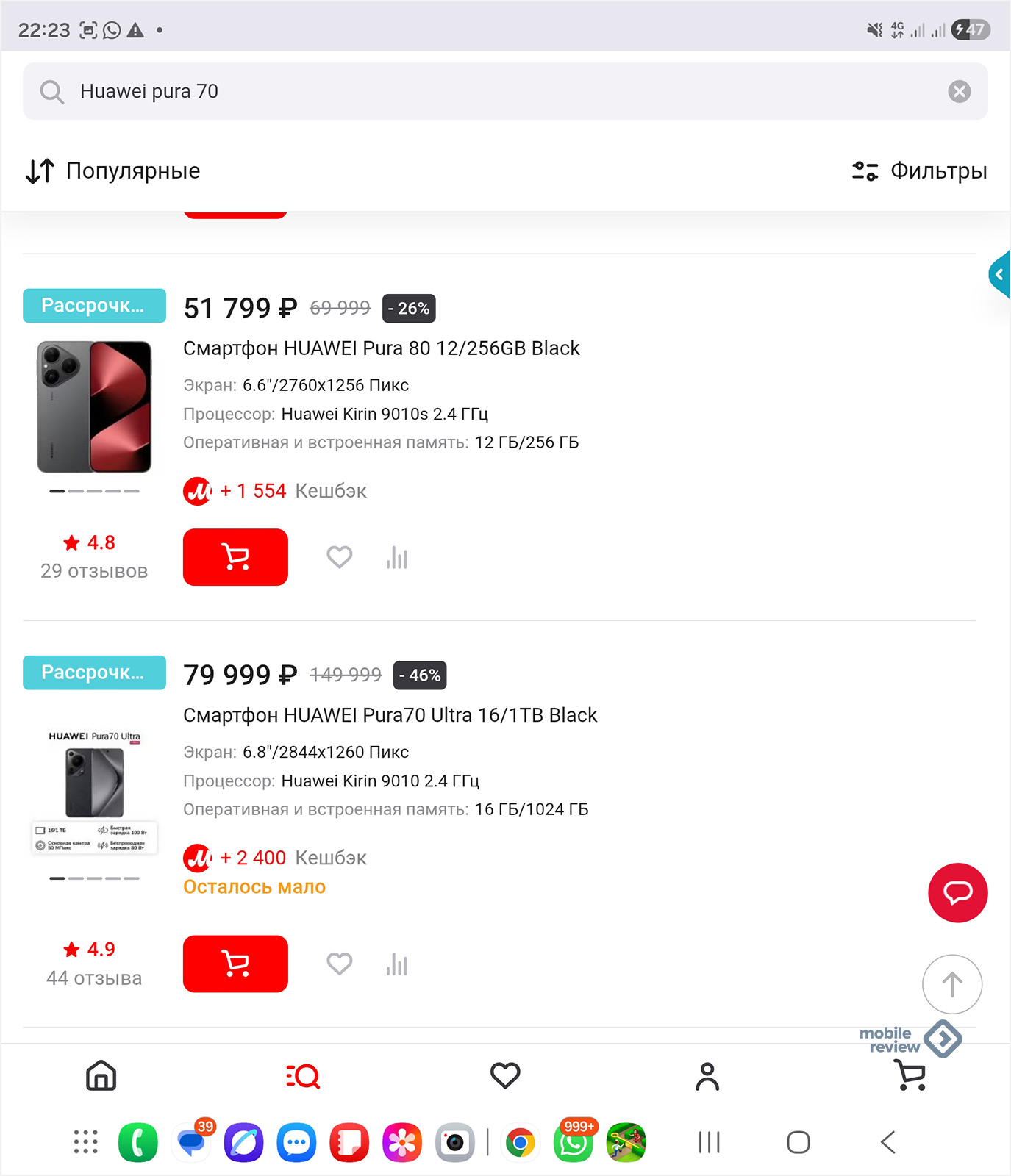Favorite the Pura70 Ultra smartphone
Viewport: 1011px width, 1176px height.
(339, 964)
